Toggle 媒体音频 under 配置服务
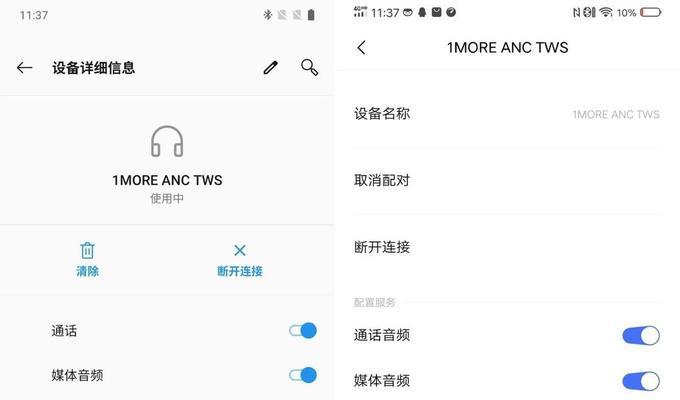Viewport: 680px width, 400px height. tap(641, 381)
